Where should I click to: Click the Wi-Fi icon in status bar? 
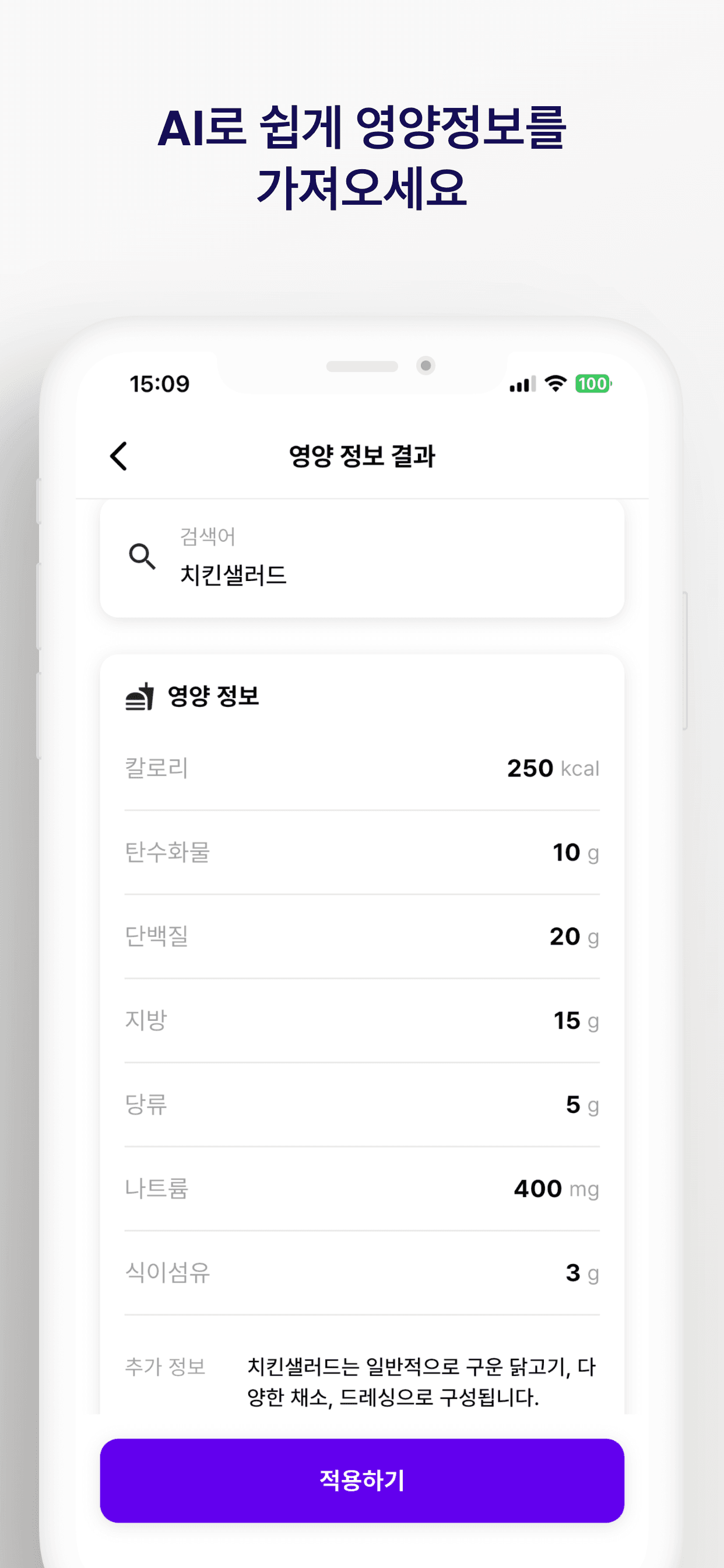[557, 383]
